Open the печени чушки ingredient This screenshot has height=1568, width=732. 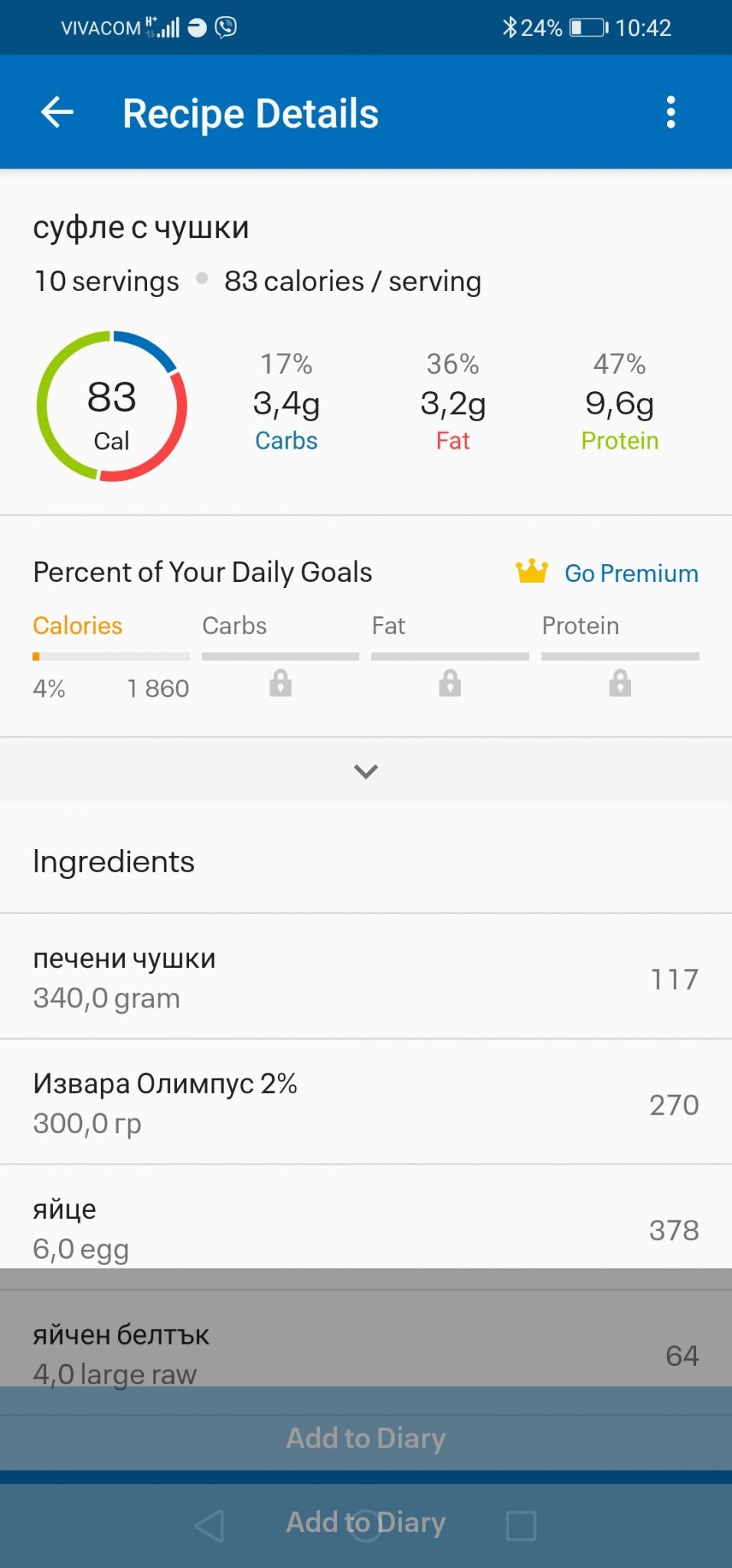(x=366, y=978)
